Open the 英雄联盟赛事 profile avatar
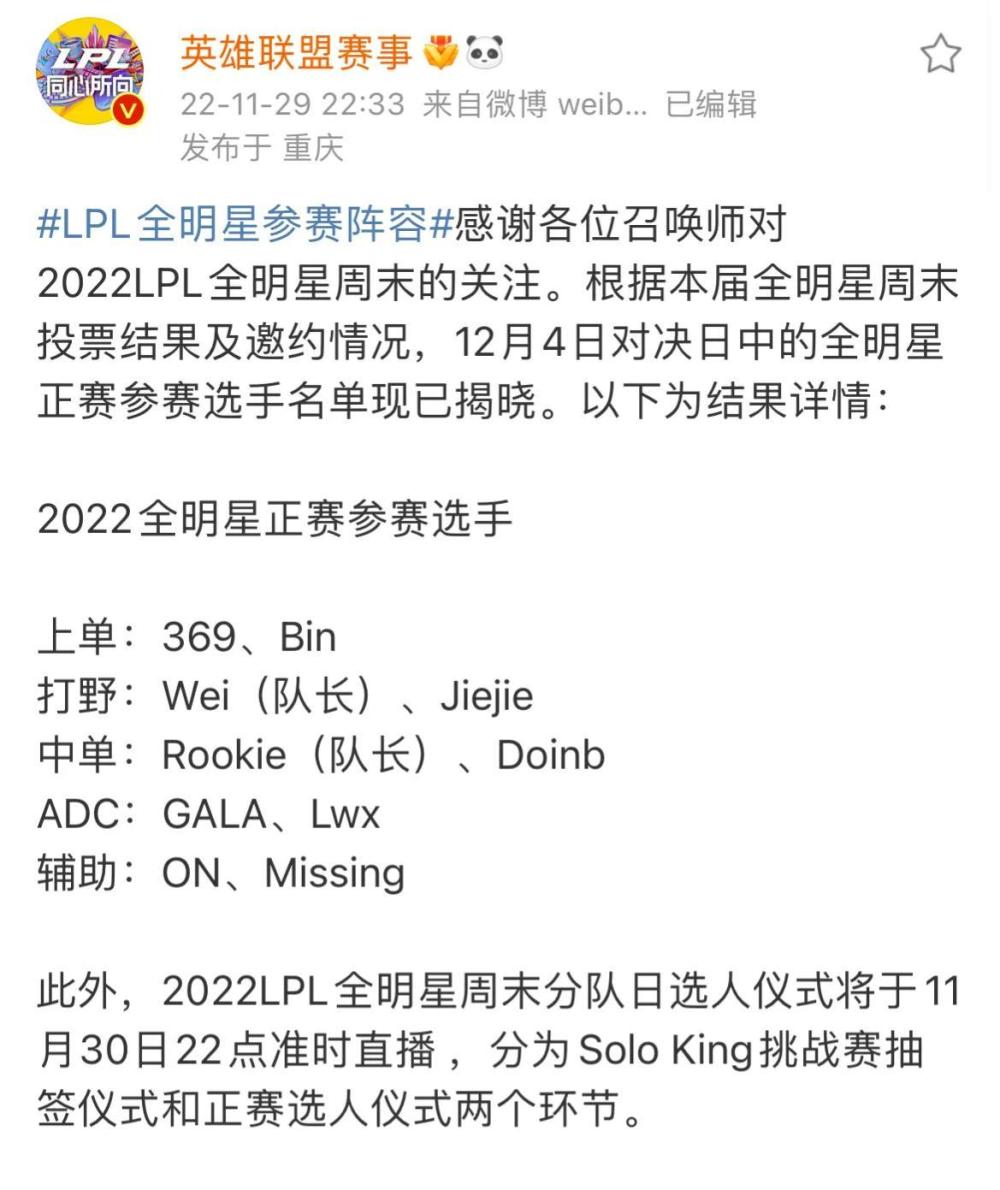Viewport: 1000px width, 1190px height. (x=89, y=70)
